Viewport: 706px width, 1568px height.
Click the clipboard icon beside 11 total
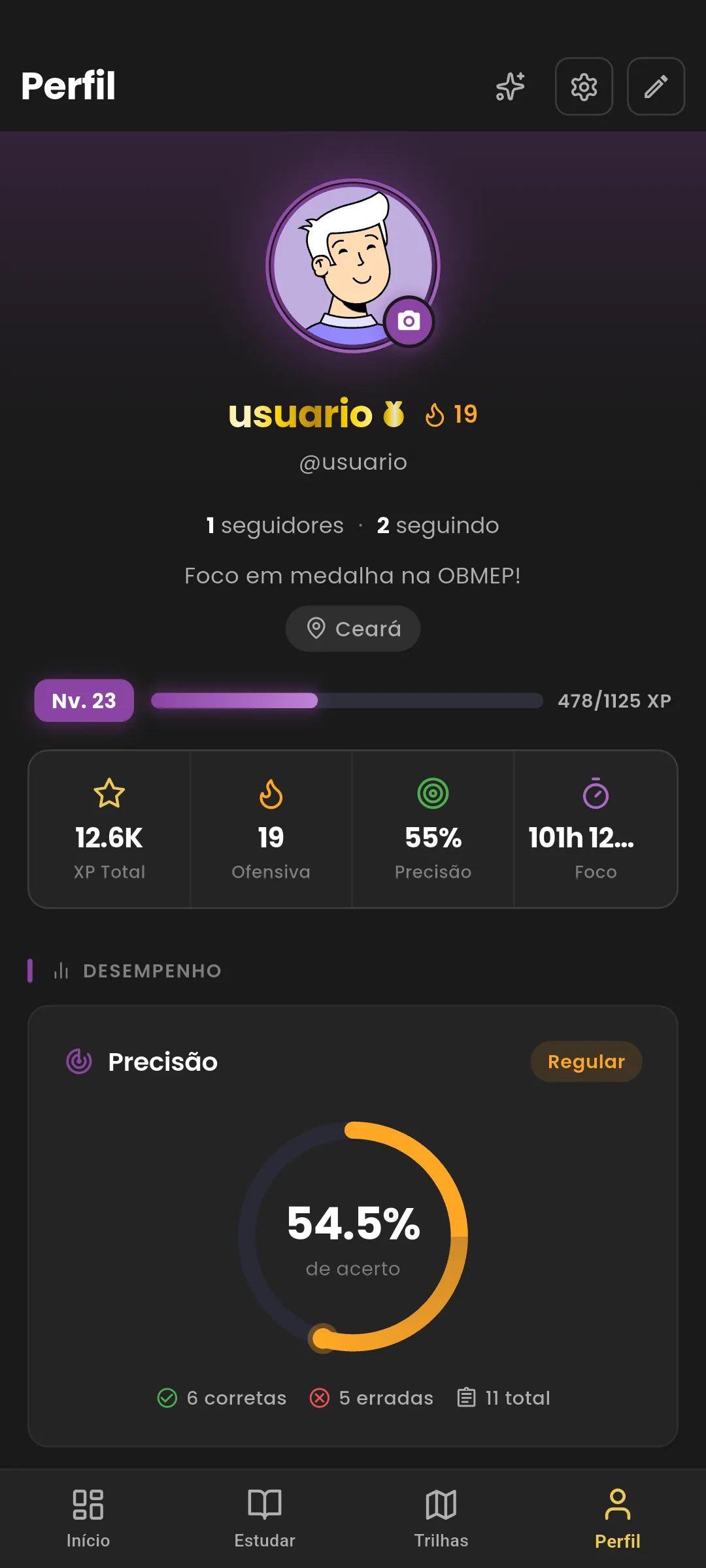tap(465, 1397)
